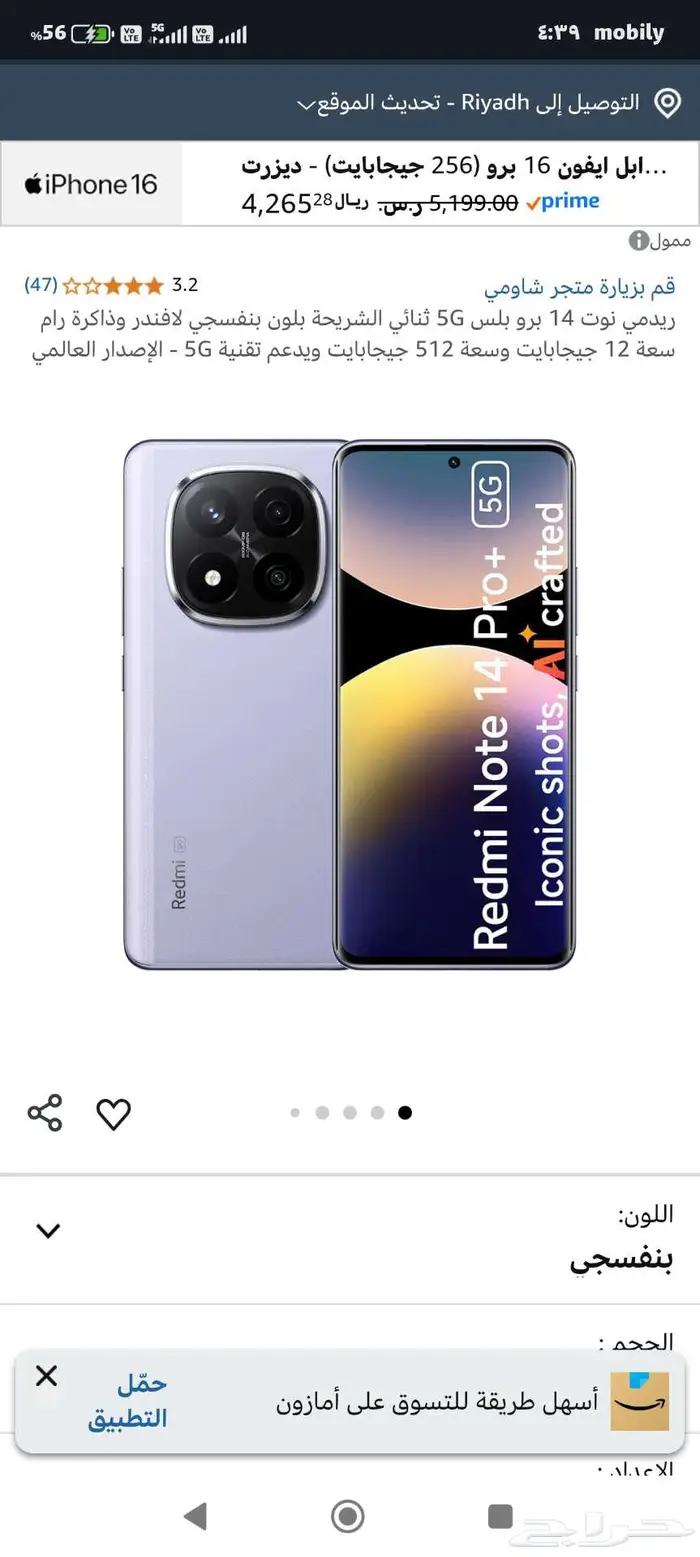Image resolution: width=700 pixels, height=1557 pixels.
Task: Share this product
Action: point(45,1113)
